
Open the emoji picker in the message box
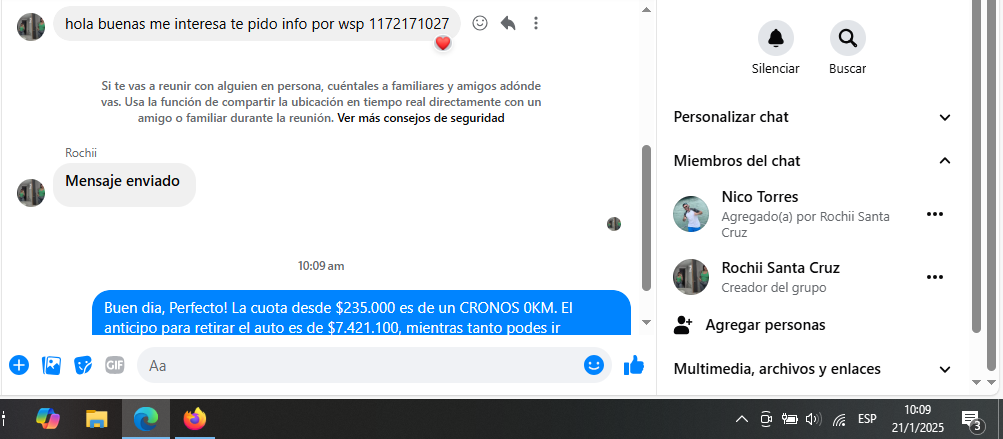594,365
